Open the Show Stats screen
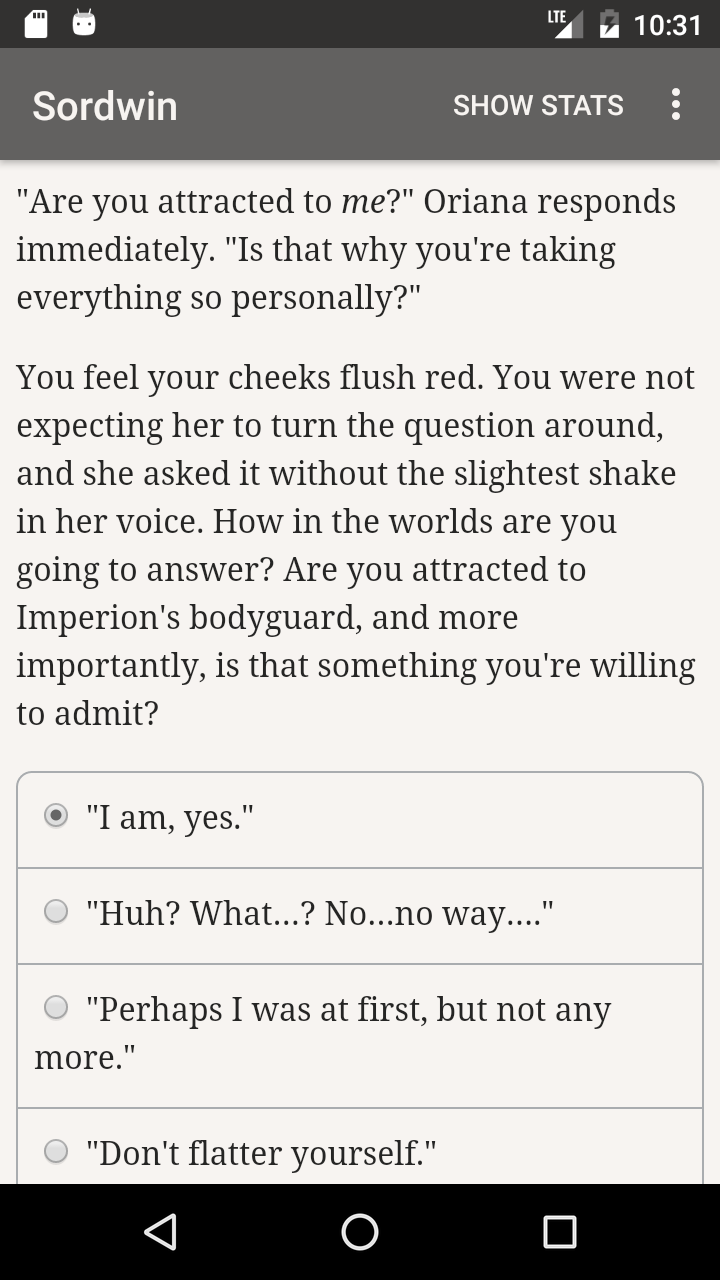Image resolution: width=720 pixels, height=1280 pixels. point(538,105)
